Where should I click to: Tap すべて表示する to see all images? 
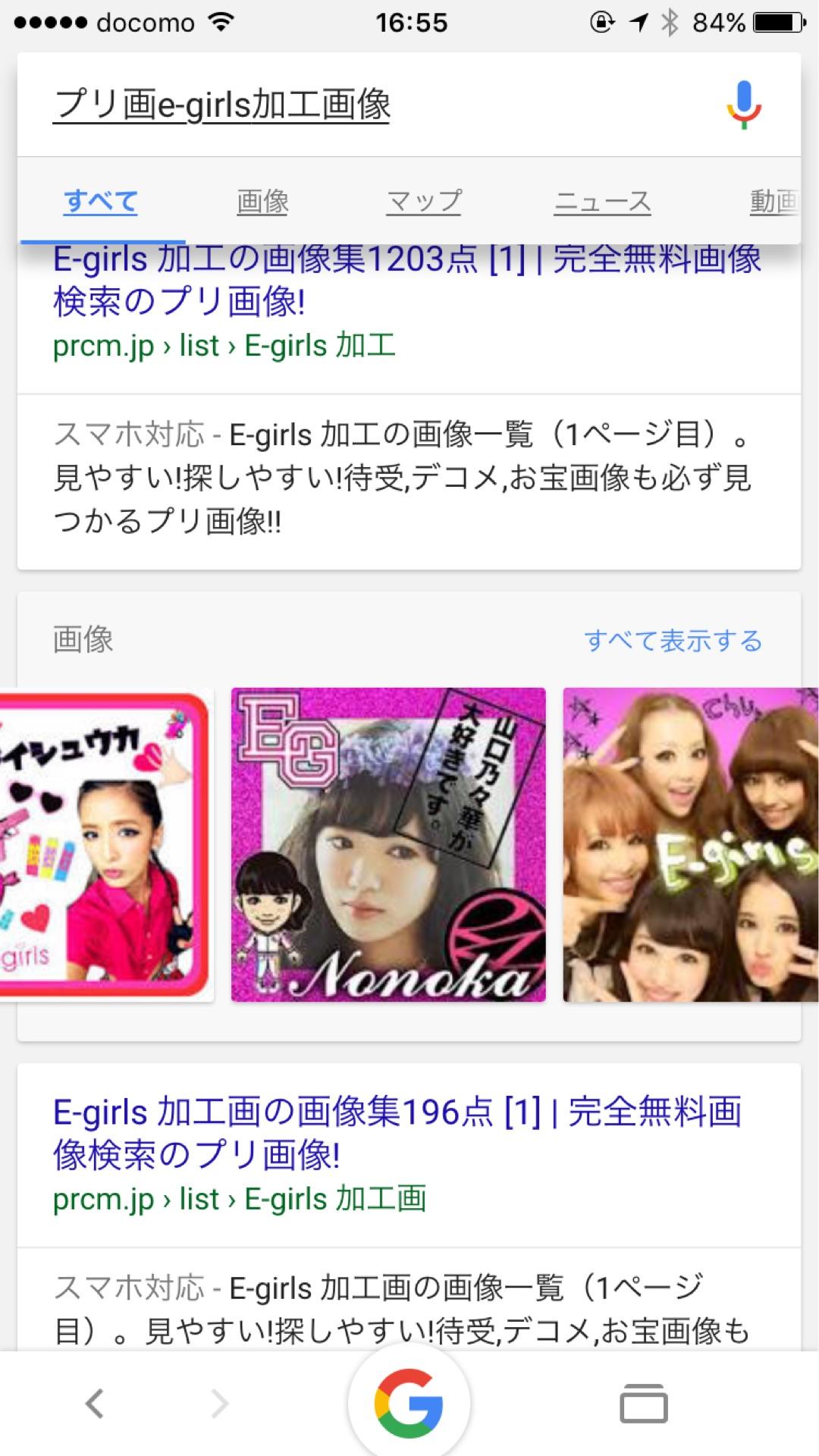tap(673, 641)
